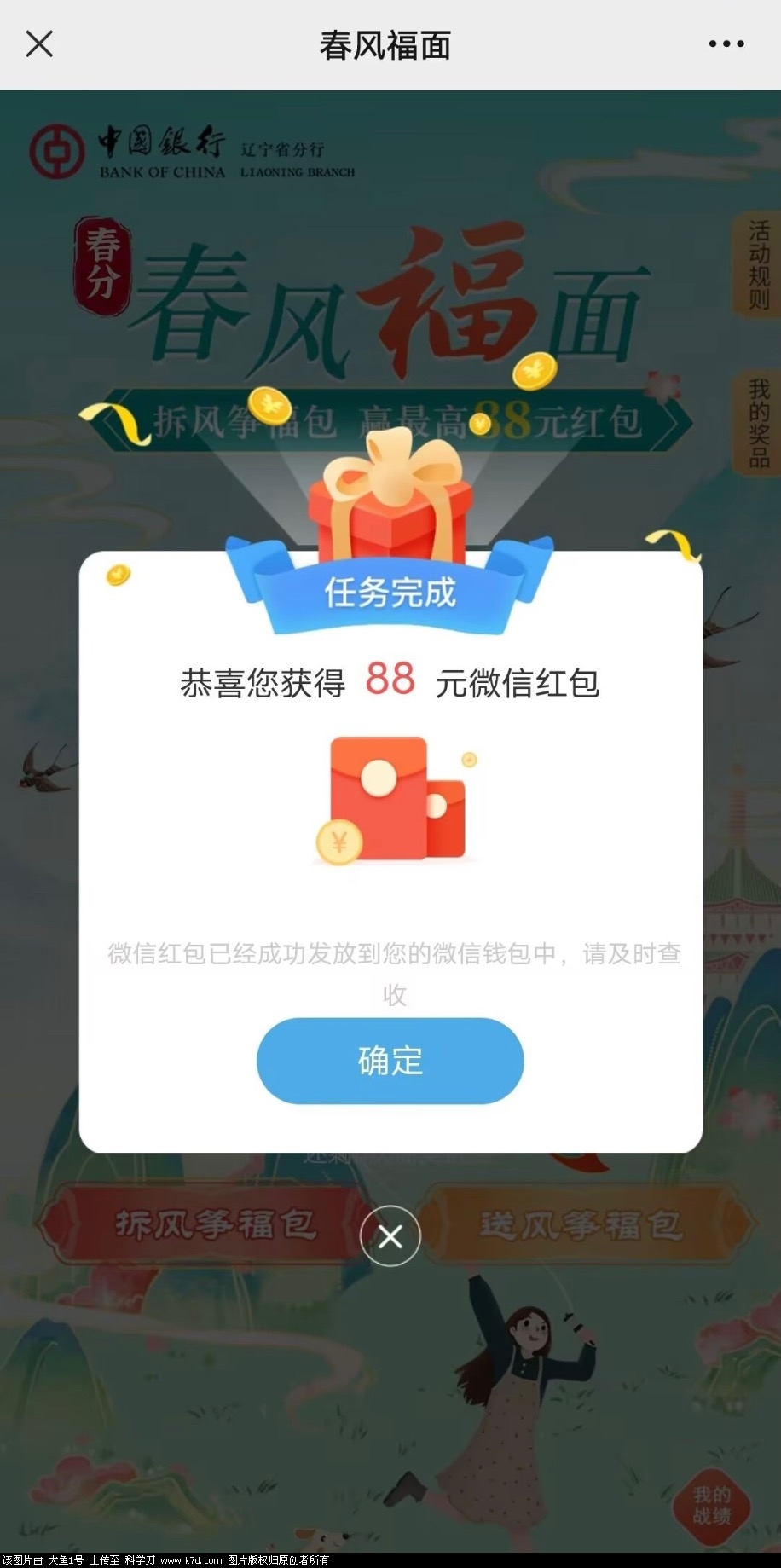781x1568 pixels.
Task: Close the 春风福面 webpage
Action: point(39,44)
